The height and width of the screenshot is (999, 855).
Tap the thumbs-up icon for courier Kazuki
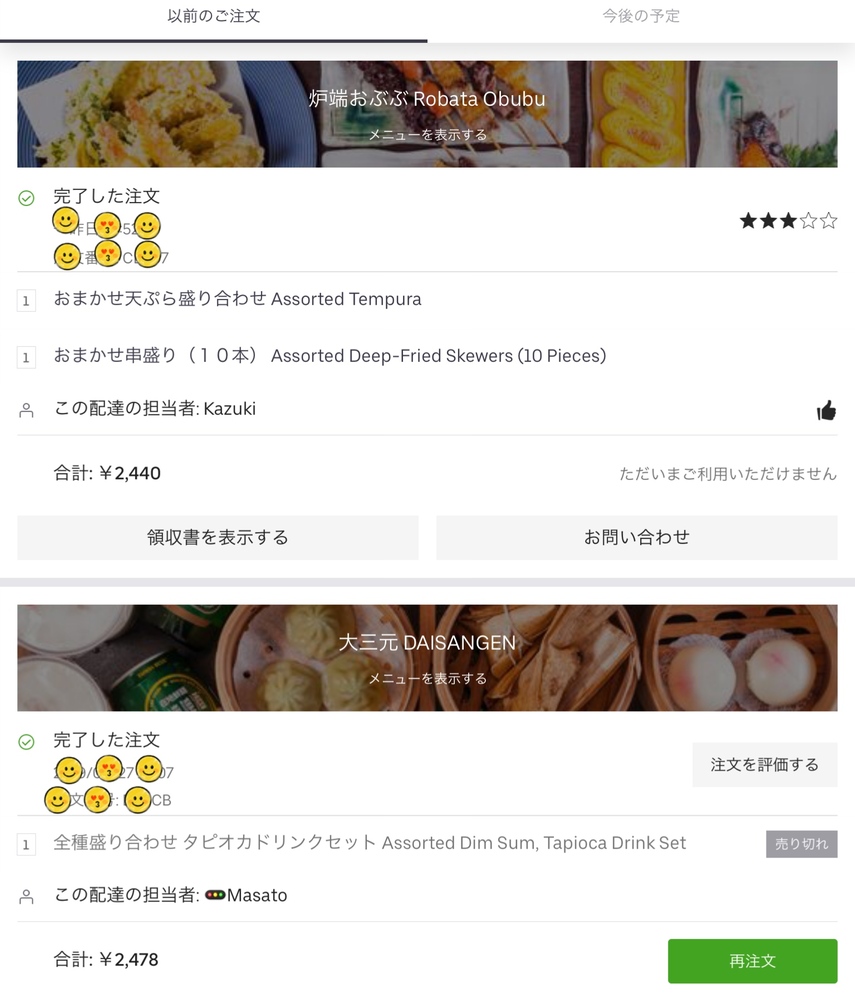coord(826,410)
